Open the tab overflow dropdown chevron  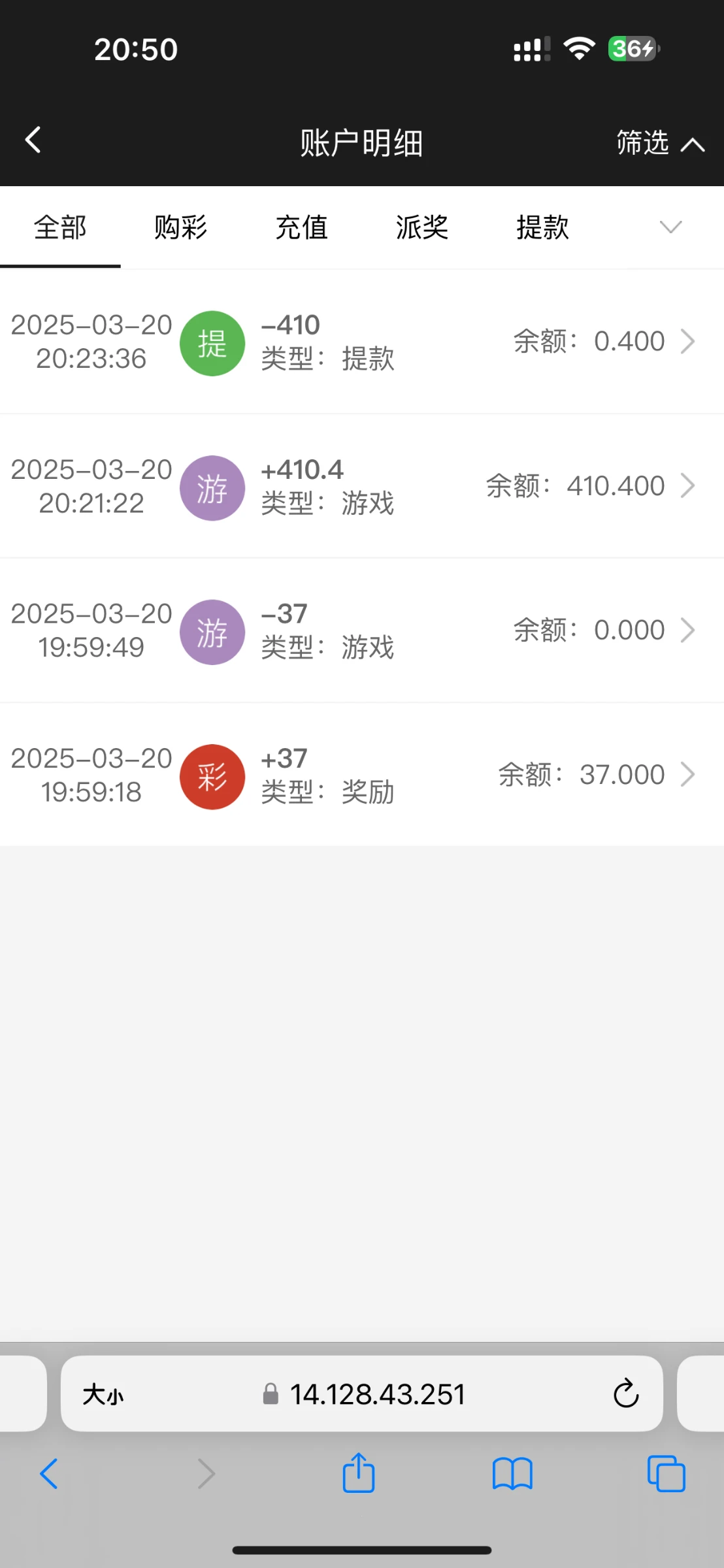671,227
